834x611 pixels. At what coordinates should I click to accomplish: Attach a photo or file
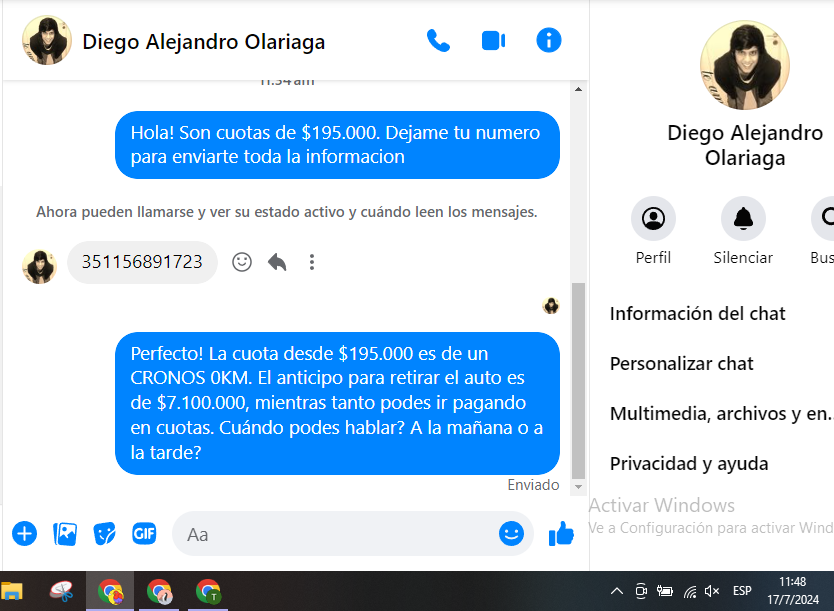65,534
